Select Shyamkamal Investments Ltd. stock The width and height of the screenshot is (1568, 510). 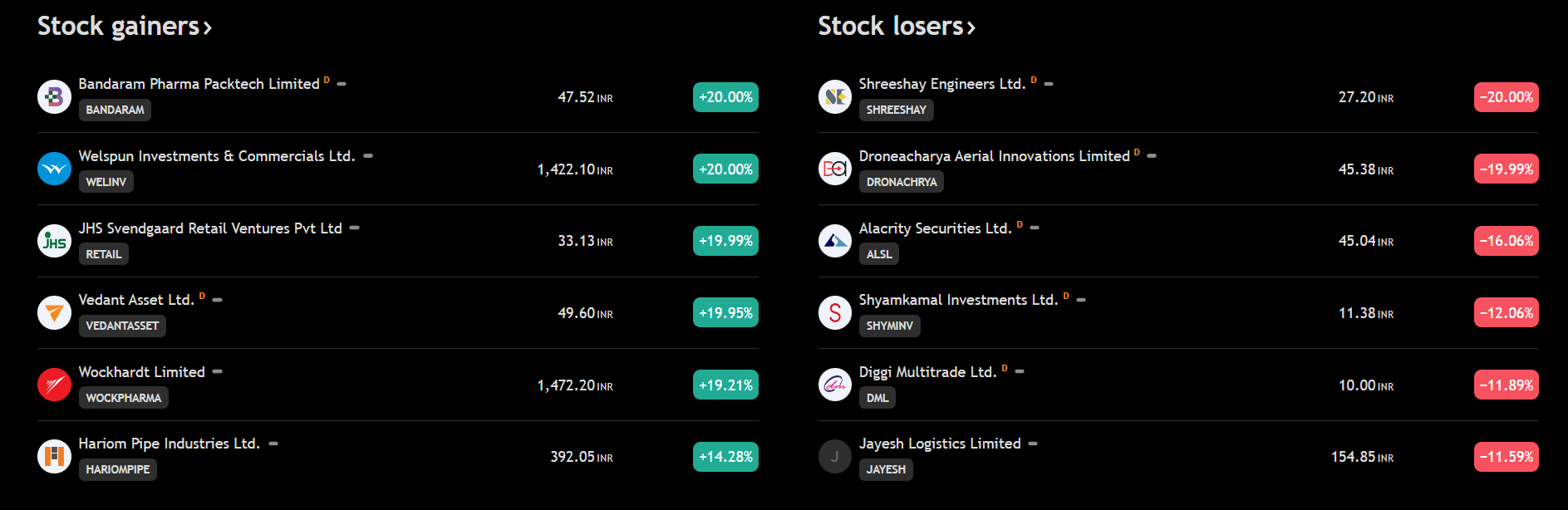(x=958, y=300)
